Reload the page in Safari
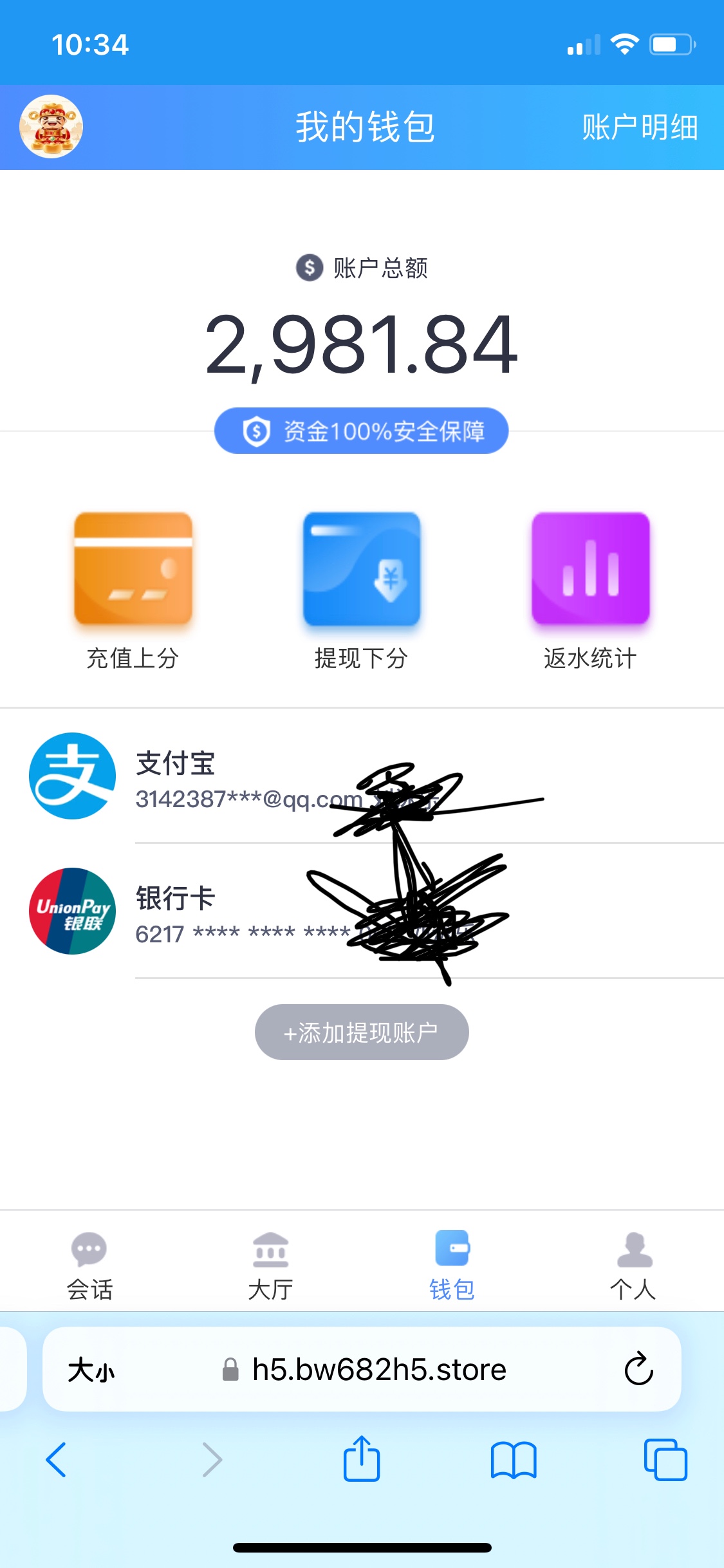The image size is (724, 1568). click(638, 1368)
